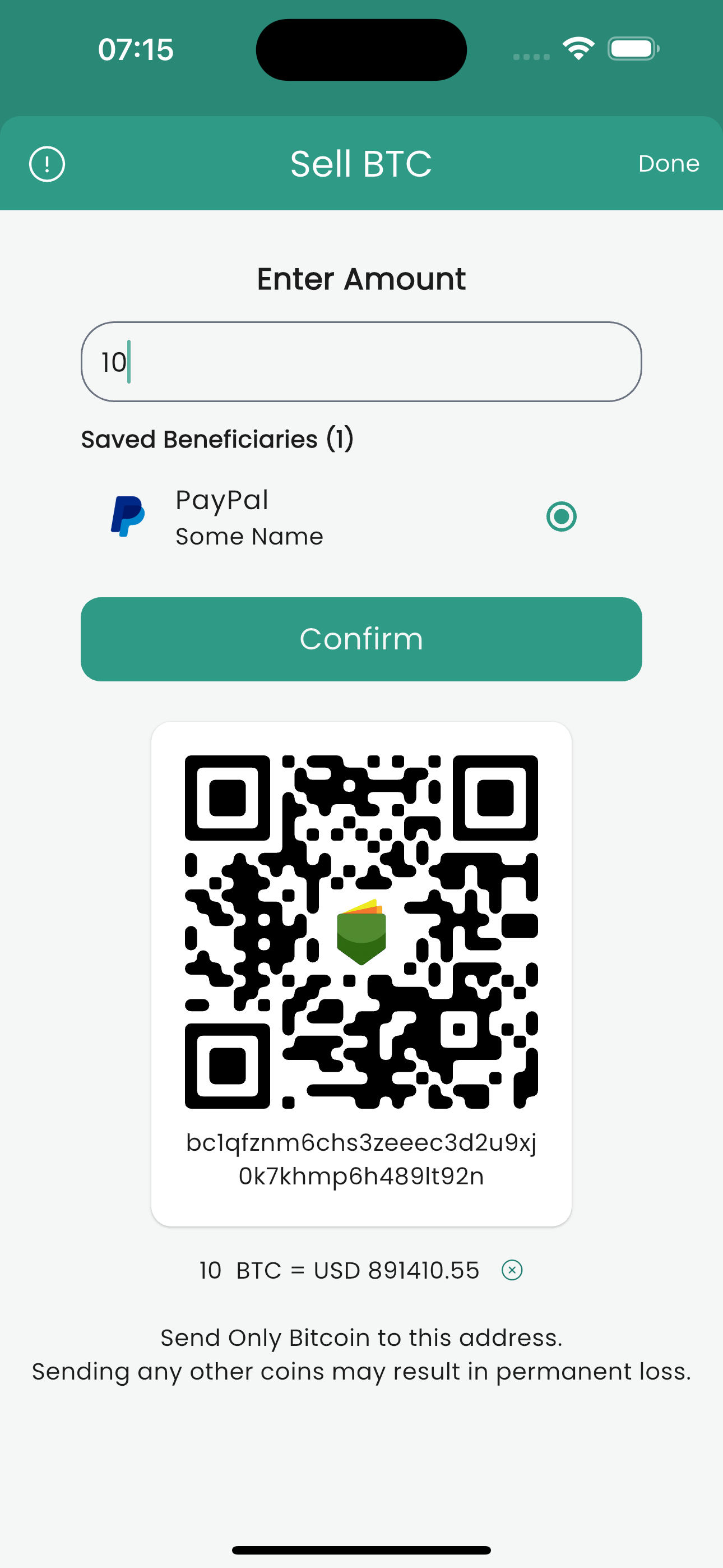Focus the Enter Amount field
This screenshot has width=723, height=1568.
click(x=361, y=362)
